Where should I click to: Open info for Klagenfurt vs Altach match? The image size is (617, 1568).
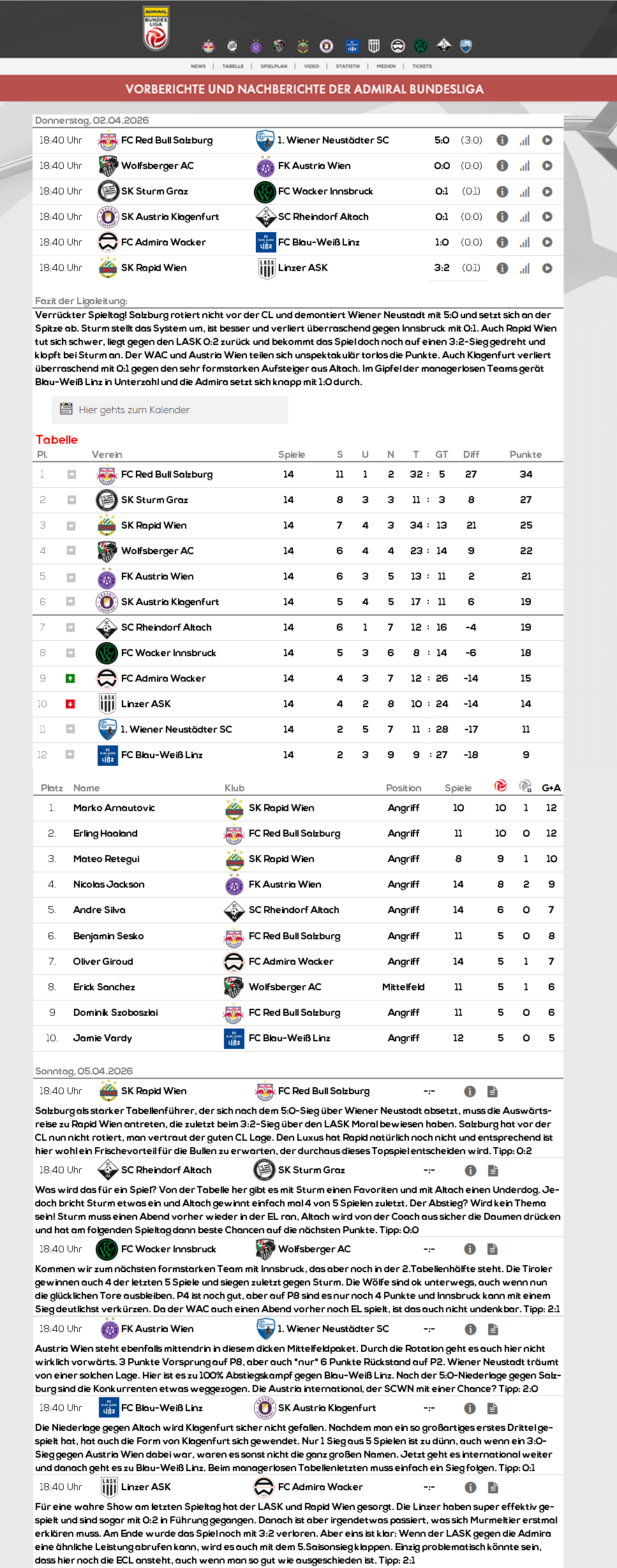[502, 217]
